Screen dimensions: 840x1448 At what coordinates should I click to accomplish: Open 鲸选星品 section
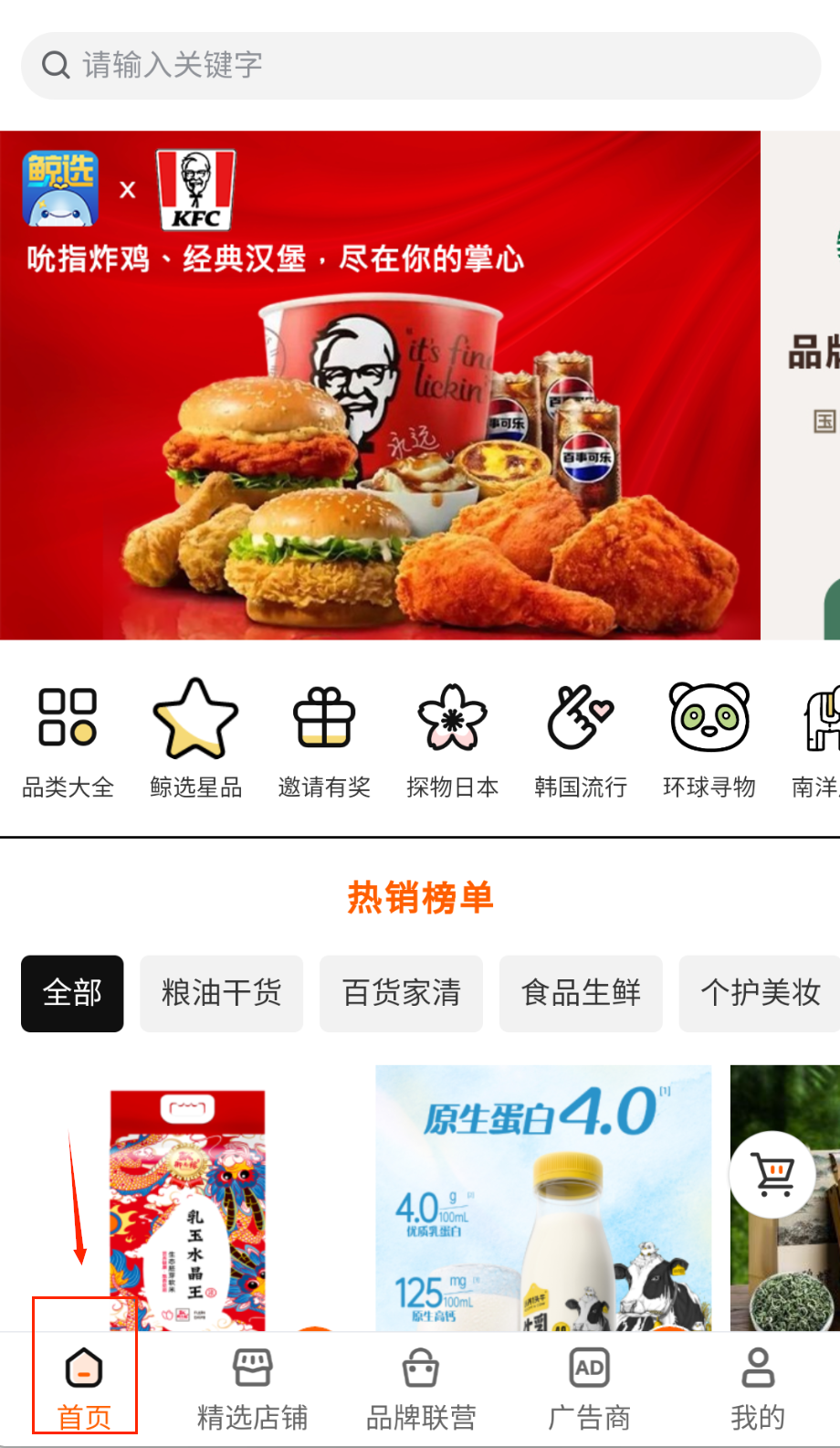click(195, 740)
